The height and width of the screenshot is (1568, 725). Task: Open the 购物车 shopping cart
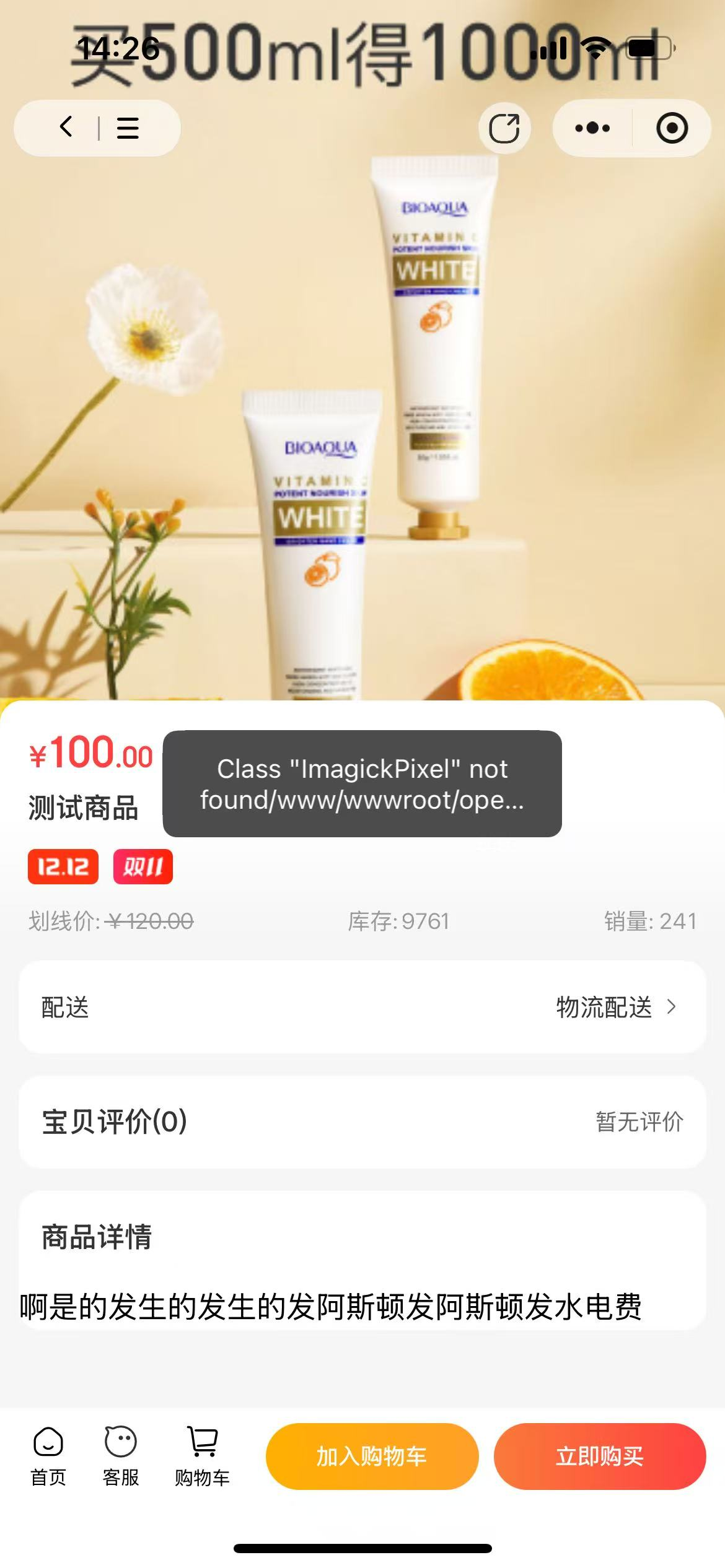click(x=202, y=1457)
